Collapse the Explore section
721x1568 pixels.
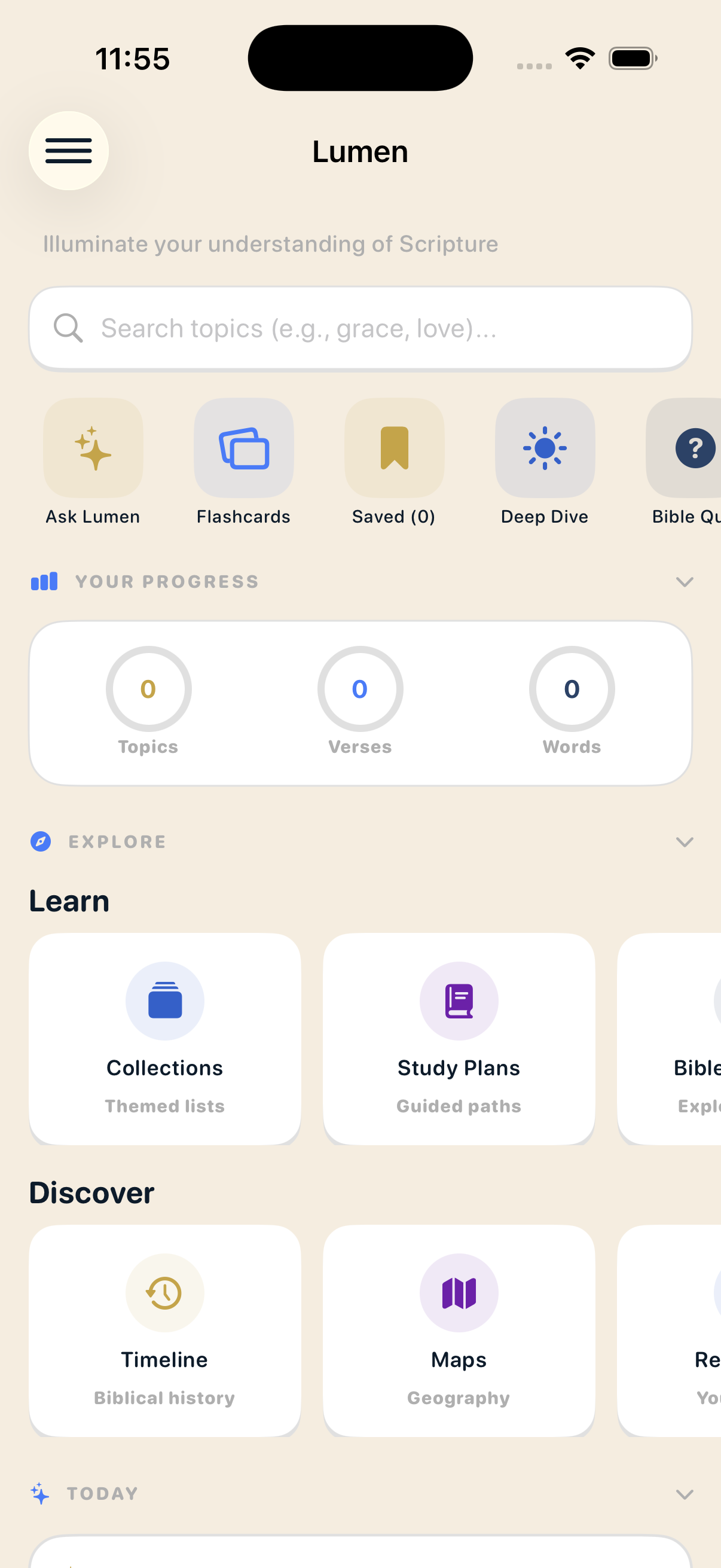coord(685,842)
